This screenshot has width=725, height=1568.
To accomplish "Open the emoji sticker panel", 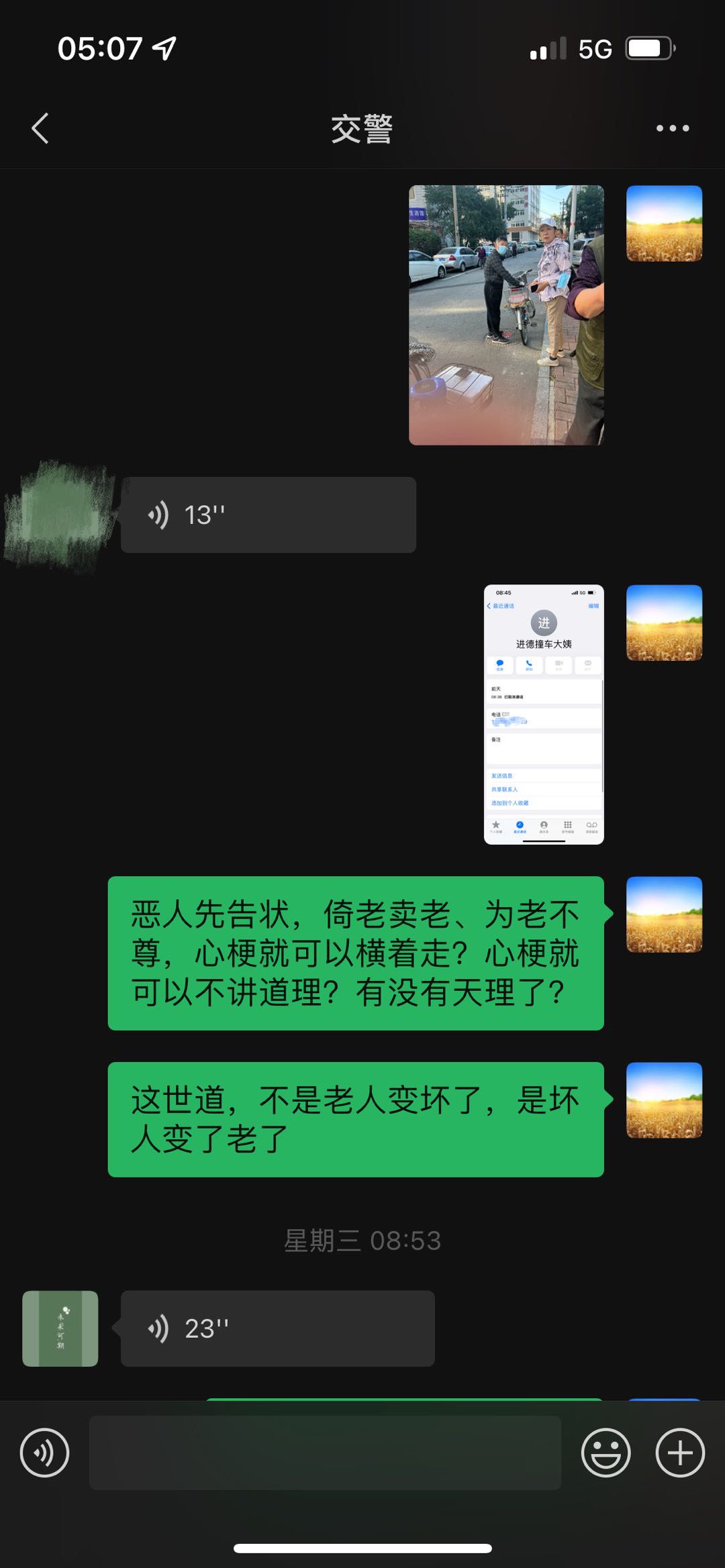I will tap(606, 1453).
